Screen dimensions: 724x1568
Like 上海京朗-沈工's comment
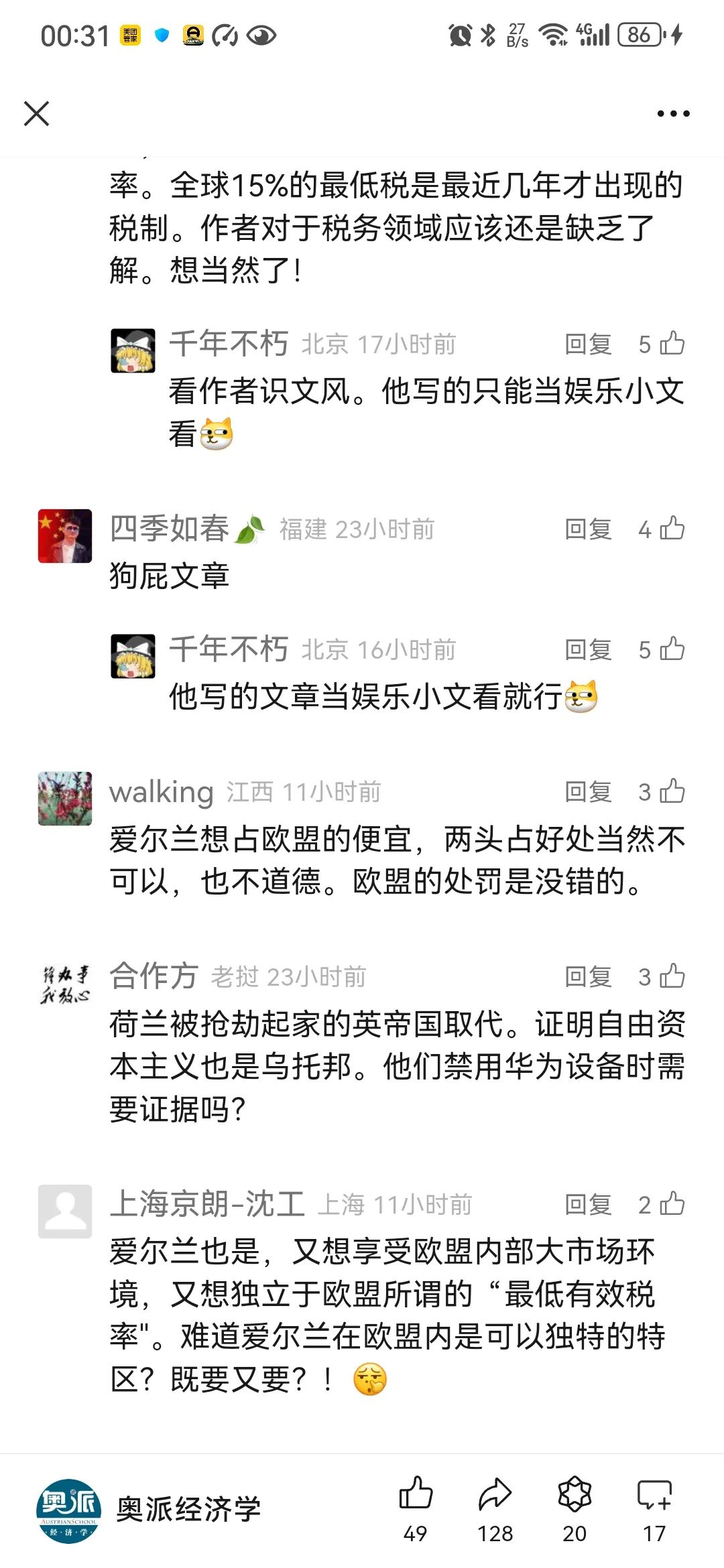pyautogui.click(x=672, y=1204)
